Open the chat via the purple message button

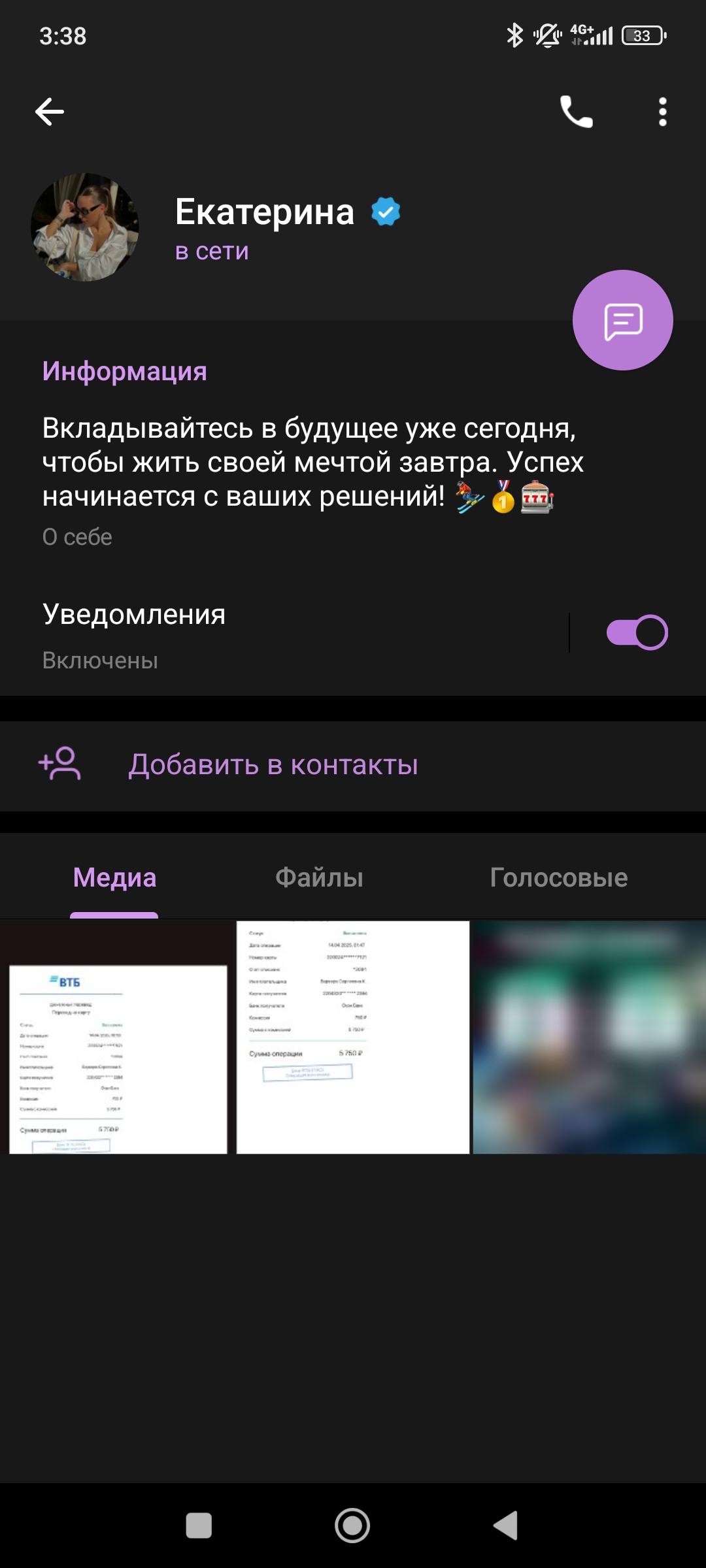622,320
